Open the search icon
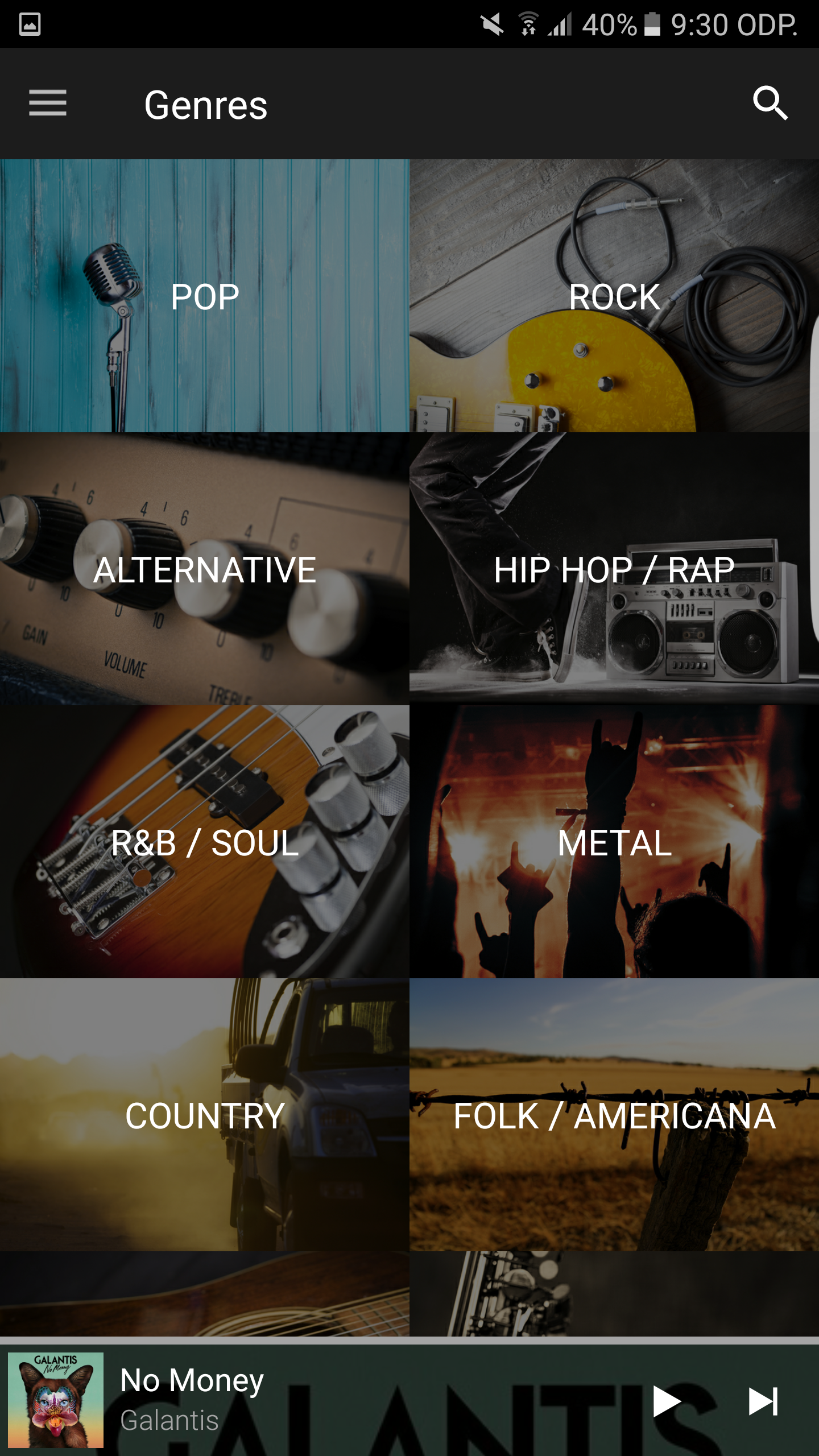Viewport: 819px width, 1456px height. (770, 104)
